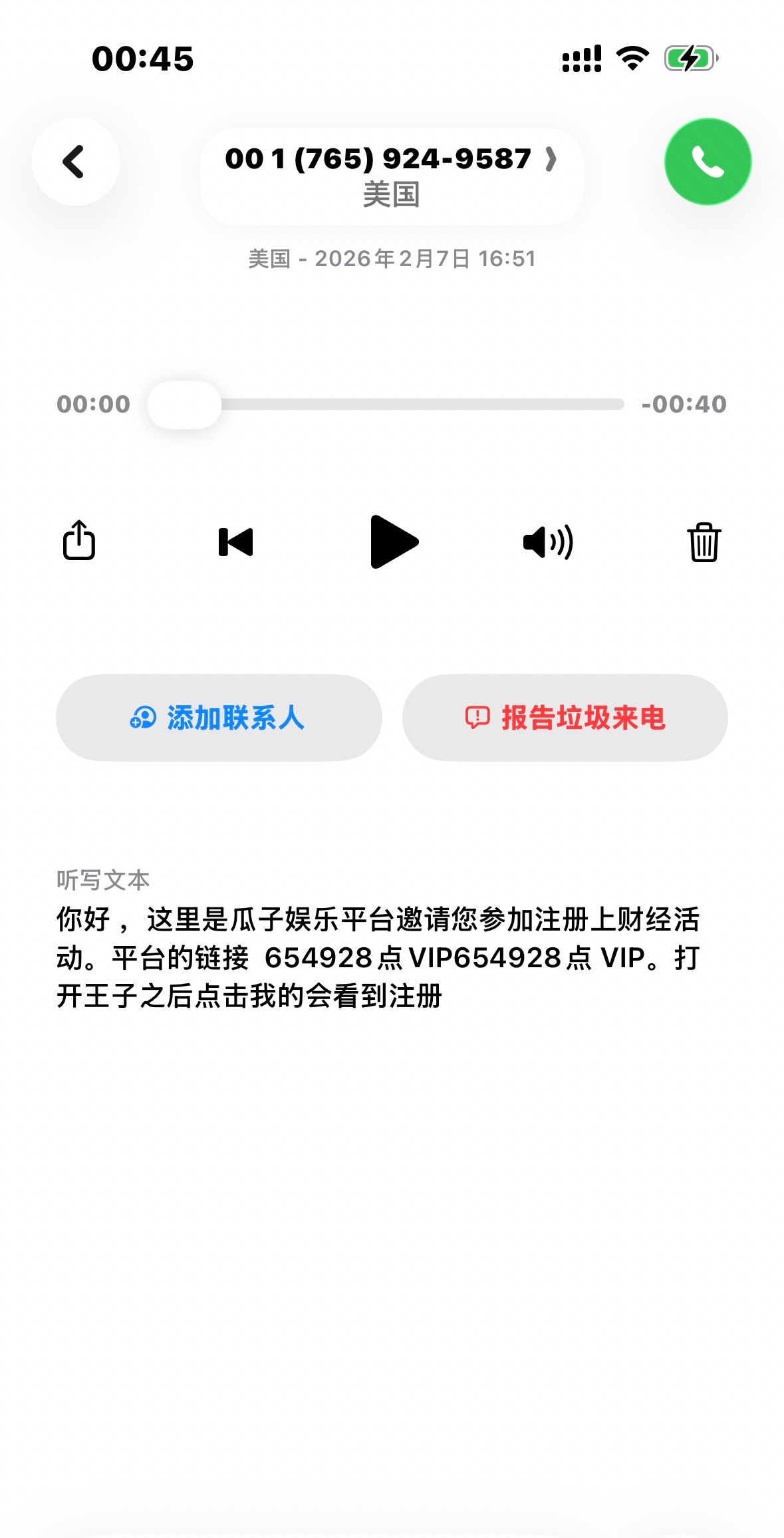Image resolution: width=784 pixels, height=1538 pixels.
Task: Tap the playback progress slider knob
Action: pos(184,404)
